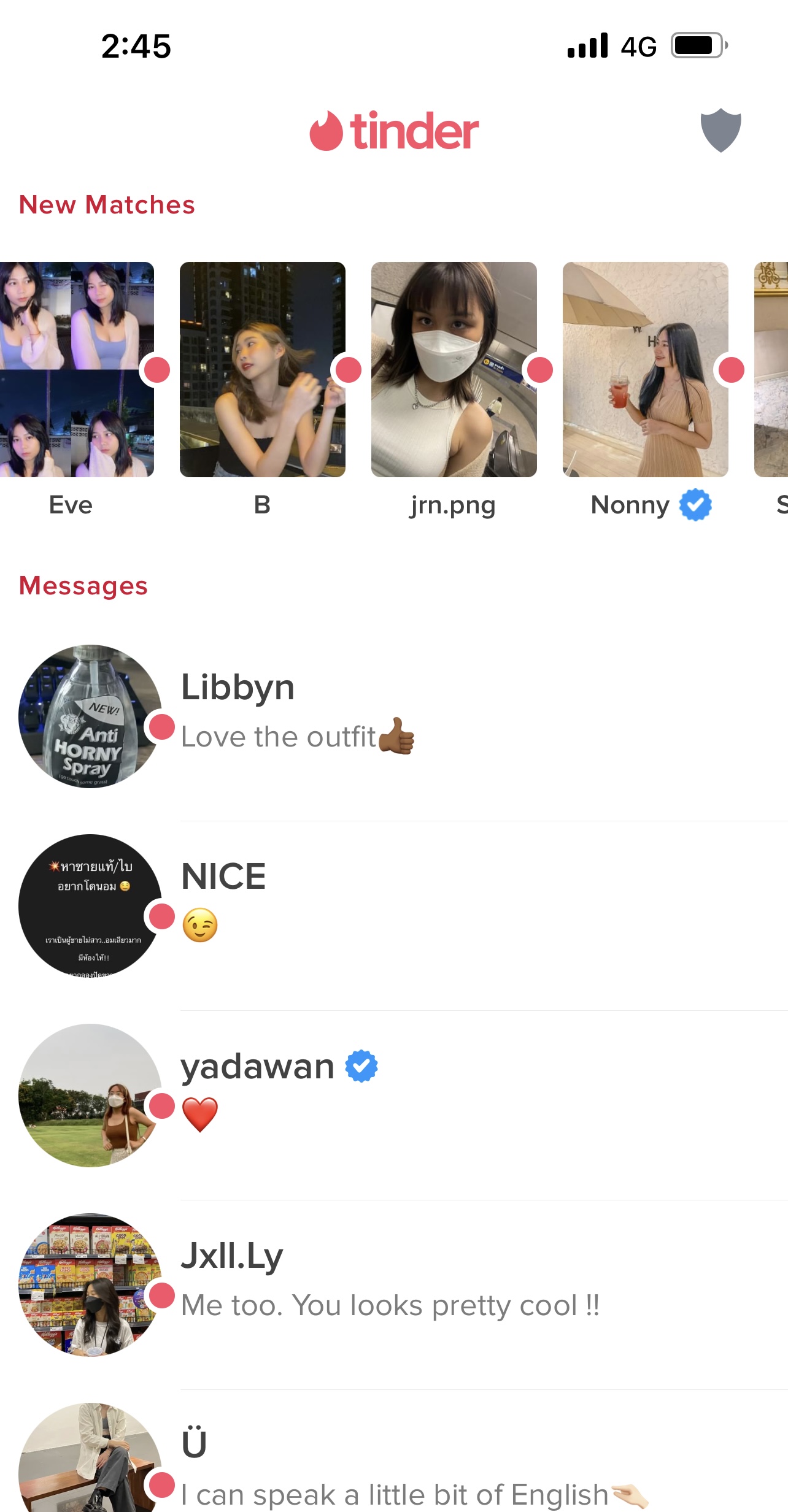Open new match jrn.png
Image resolution: width=788 pixels, height=1512 pixels.
click(x=454, y=369)
